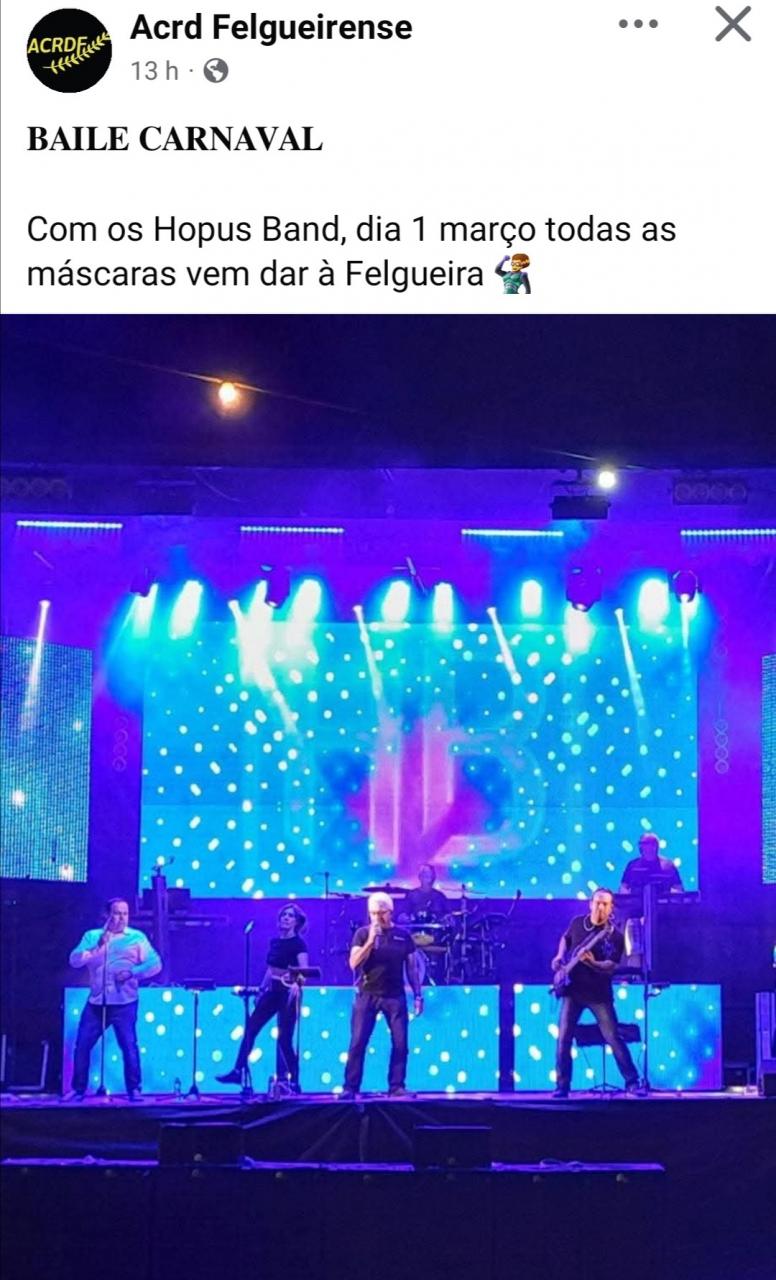776x1280 pixels.
Task: Open the post's three-dot options menu
Action: 638,24
